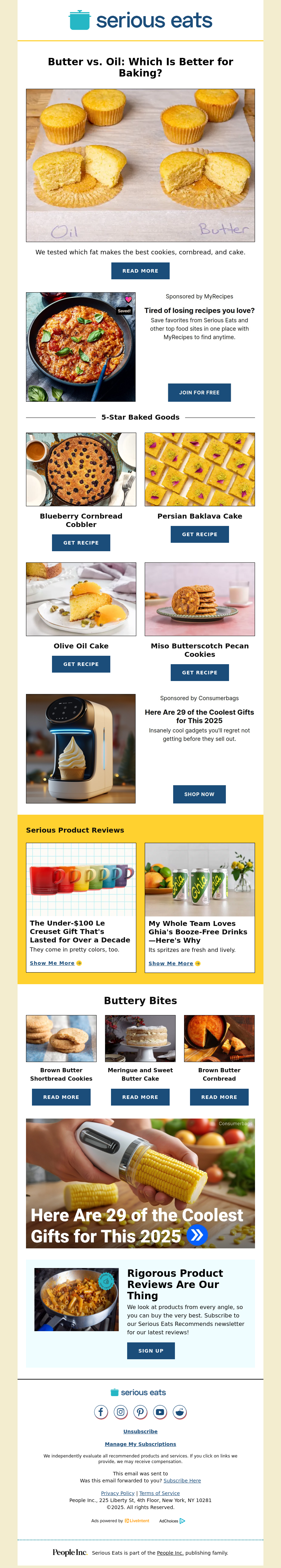
Task: Open the Serious Eats Instagram profile
Action: [121, 1412]
